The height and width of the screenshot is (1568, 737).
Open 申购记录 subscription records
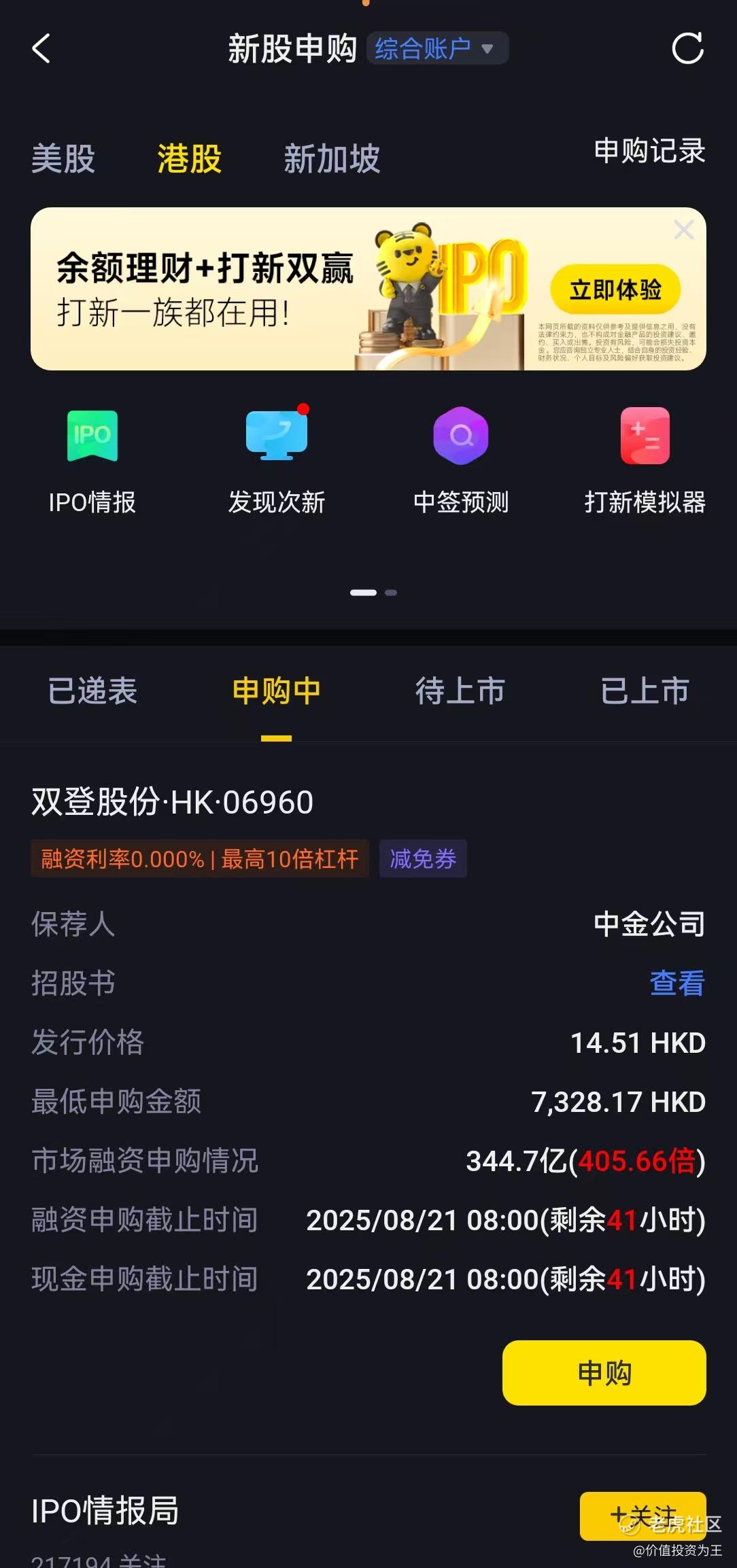point(649,151)
